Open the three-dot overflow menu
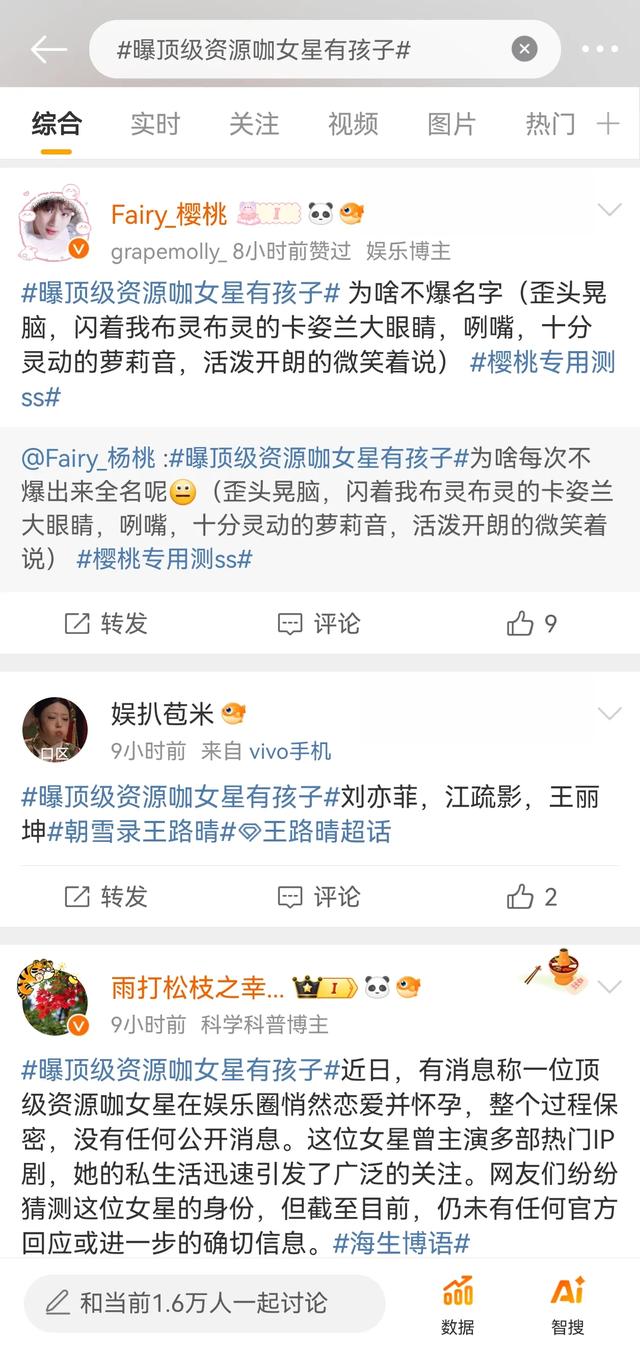This screenshot has height=1350, width=640. (x=600, y=49)
